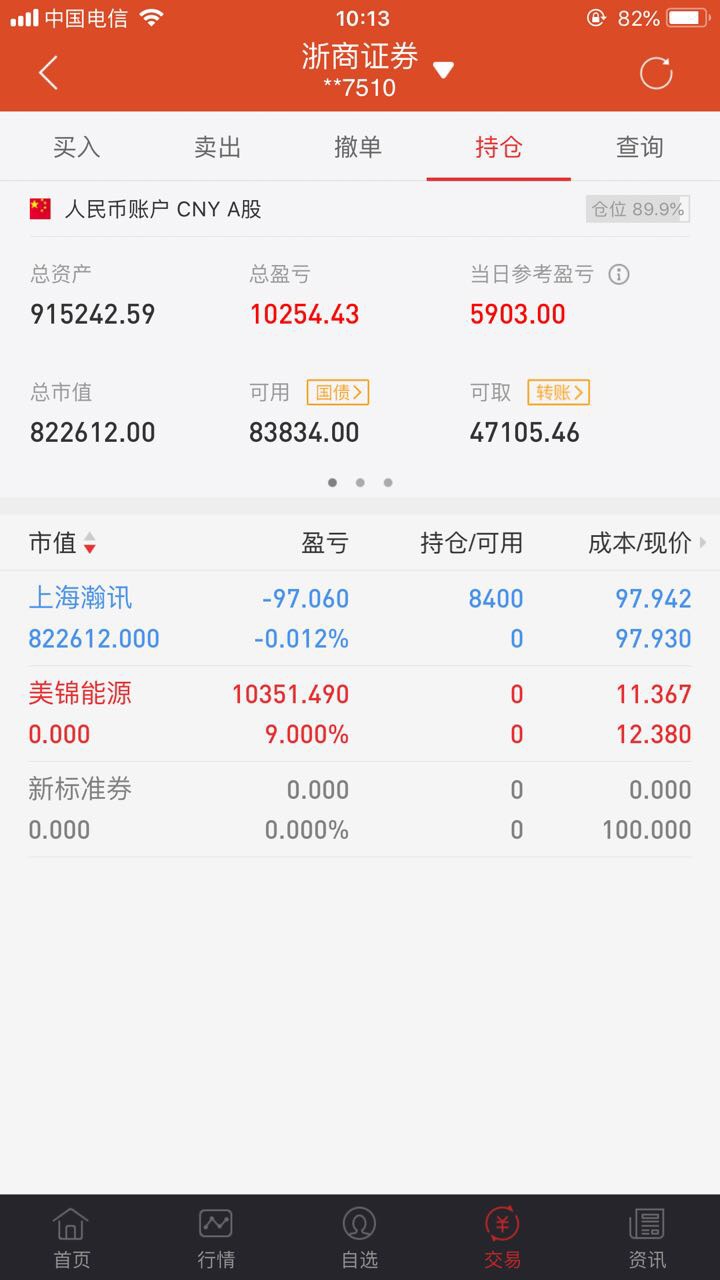Viewport: 720px width, 1280px height.
Task: Sort holdings by 市值
Action: pos(62,543)
